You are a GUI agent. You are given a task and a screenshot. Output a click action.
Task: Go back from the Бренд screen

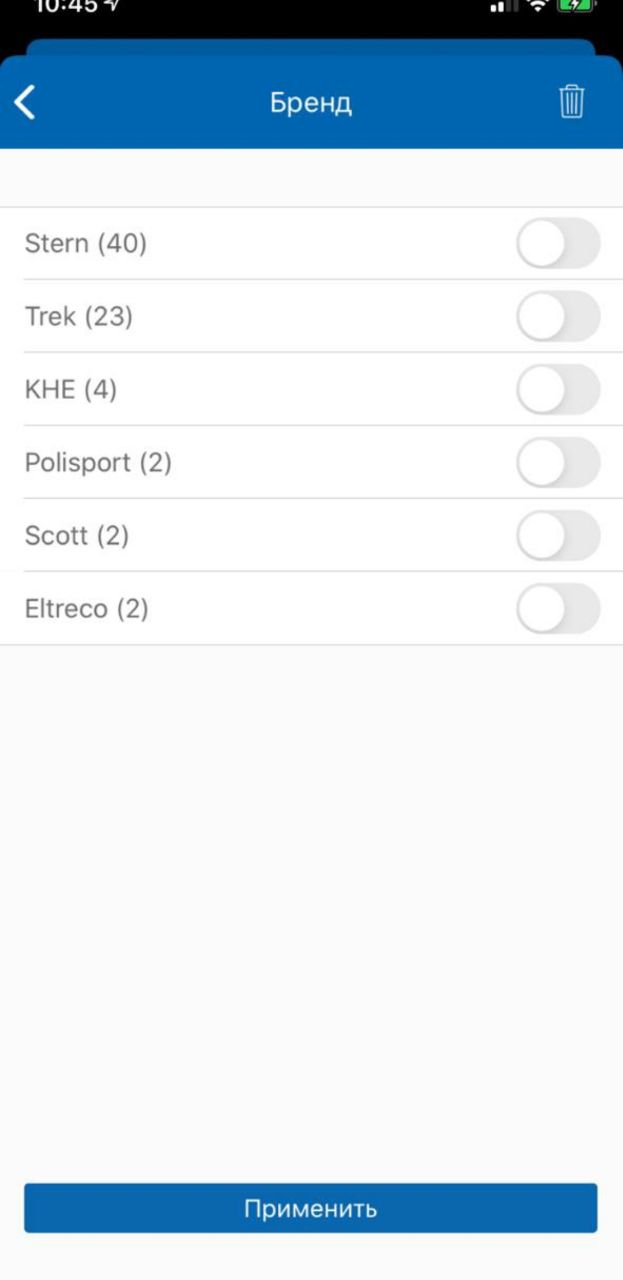(x=26, y=102)
